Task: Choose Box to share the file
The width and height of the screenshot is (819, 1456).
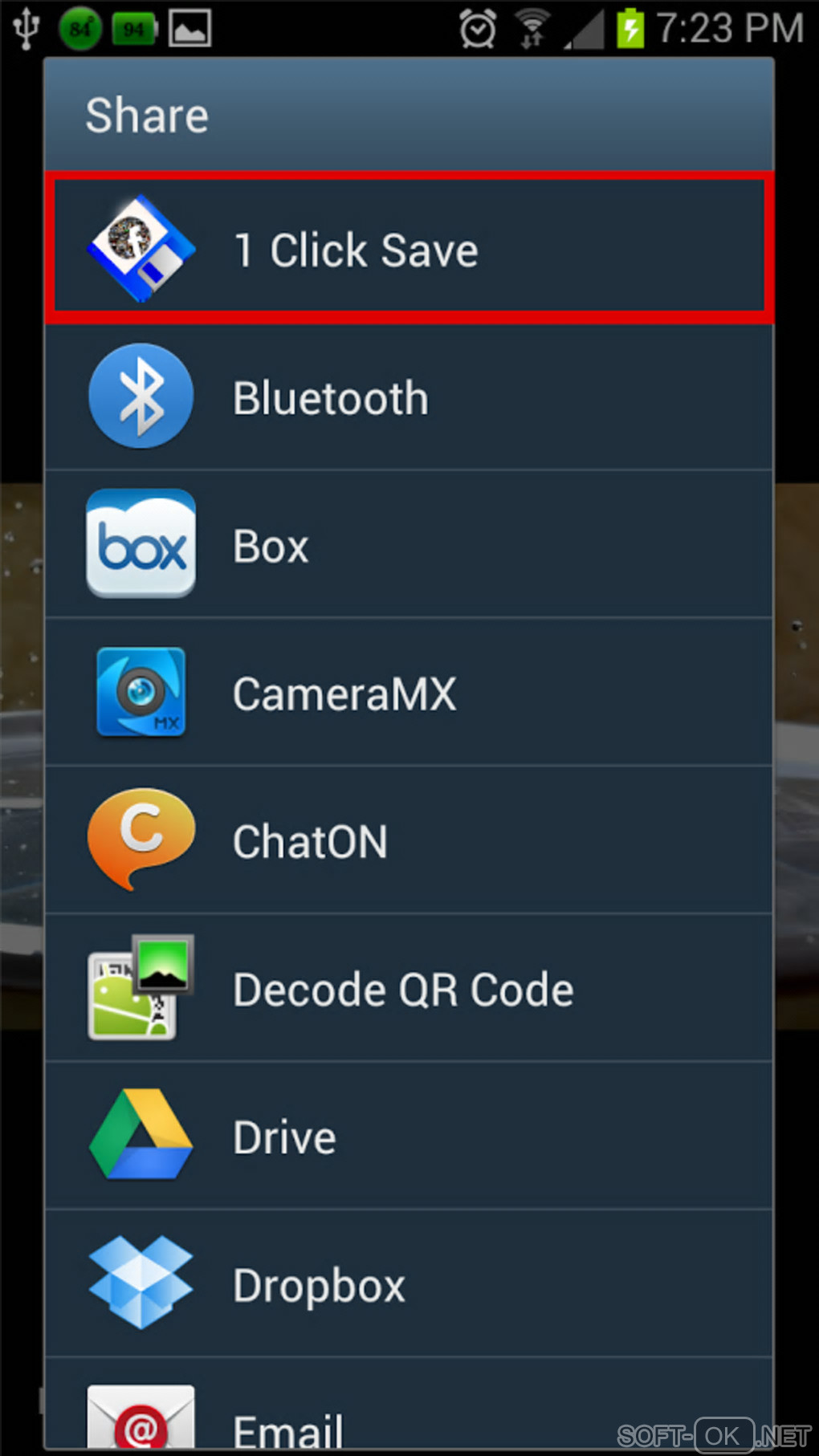Action: click(x=408, y=545)
